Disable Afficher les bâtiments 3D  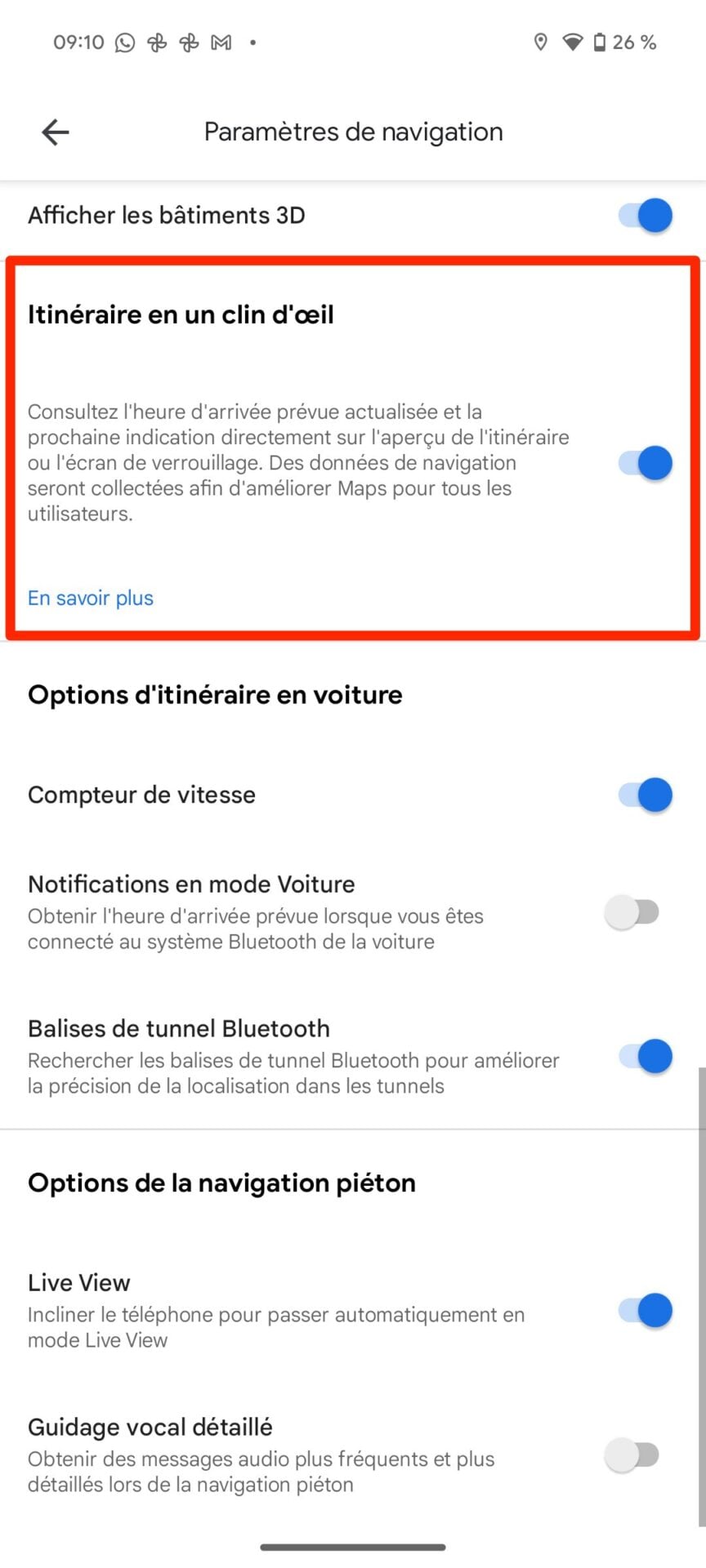tap(645, 216)
